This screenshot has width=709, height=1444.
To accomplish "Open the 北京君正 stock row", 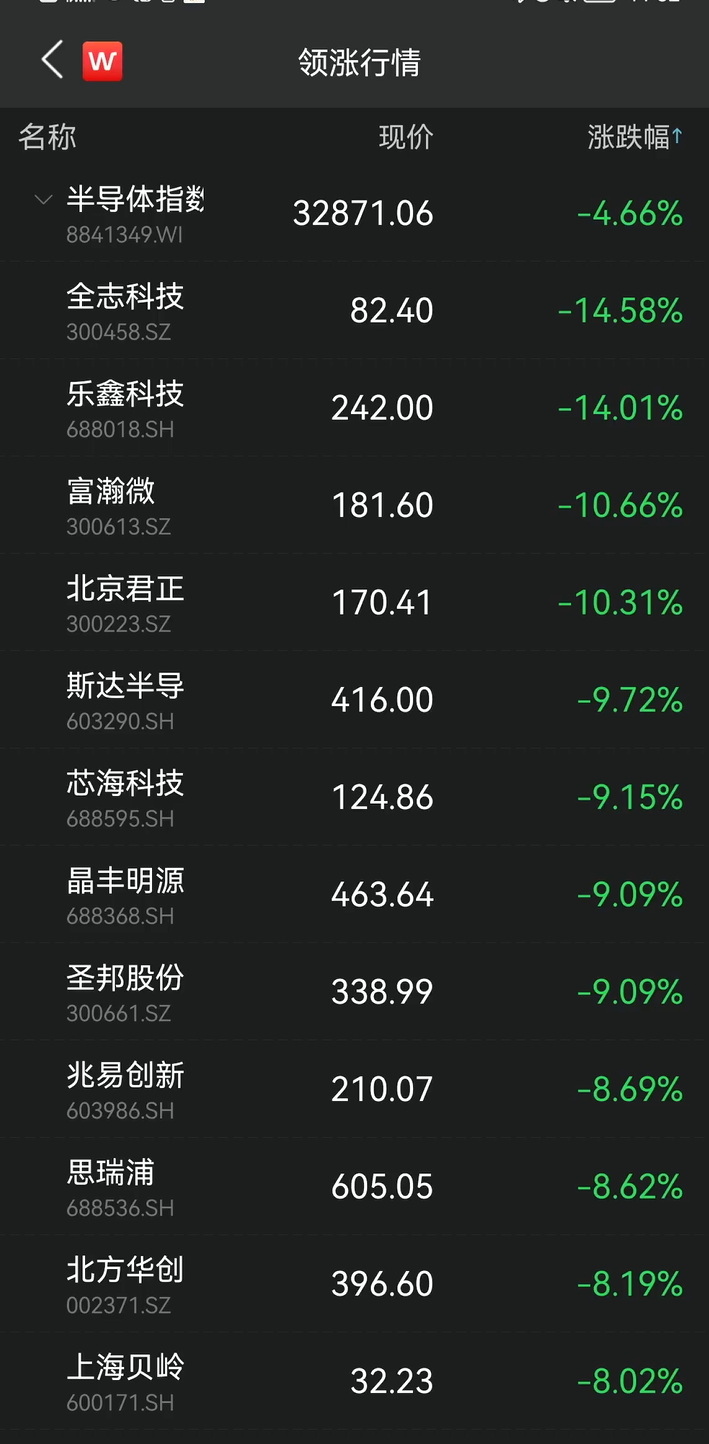I will click(354, 602).
